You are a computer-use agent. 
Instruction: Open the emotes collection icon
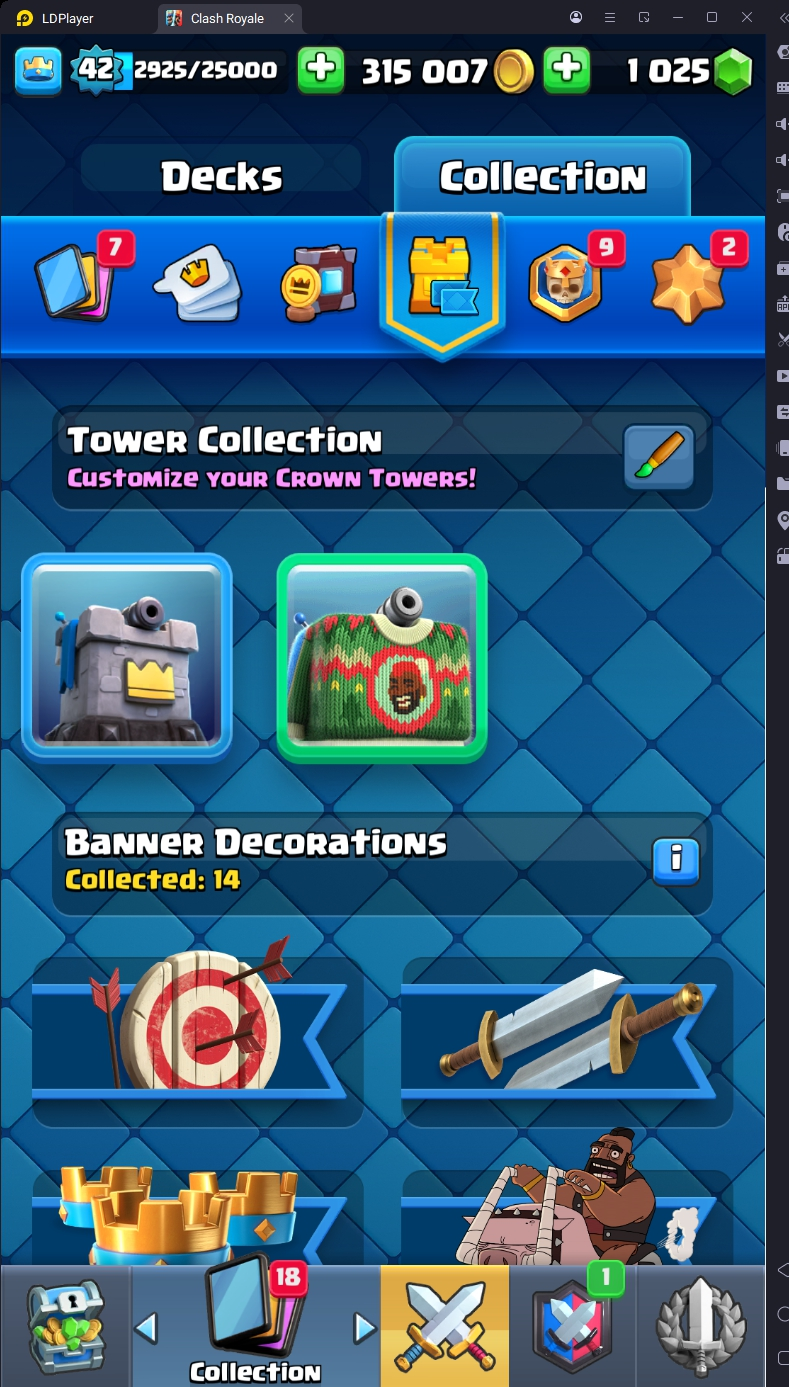tap(201, 283)
